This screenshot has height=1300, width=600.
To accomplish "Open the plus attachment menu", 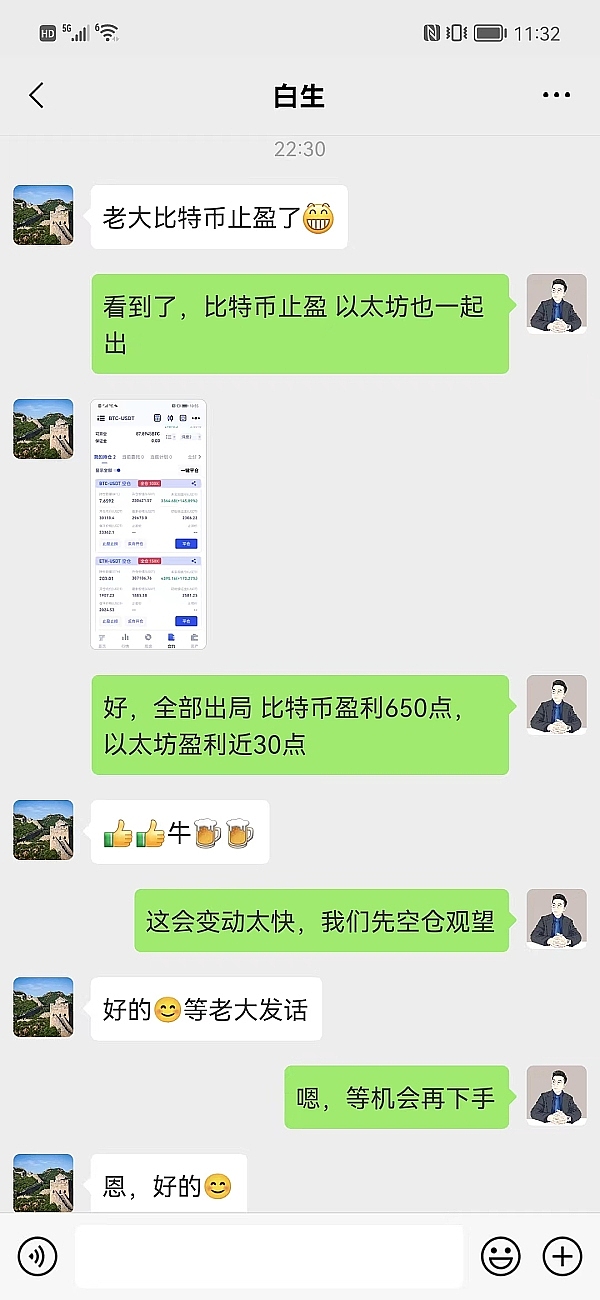I will pyautogui.click(x=561, y=1255).
